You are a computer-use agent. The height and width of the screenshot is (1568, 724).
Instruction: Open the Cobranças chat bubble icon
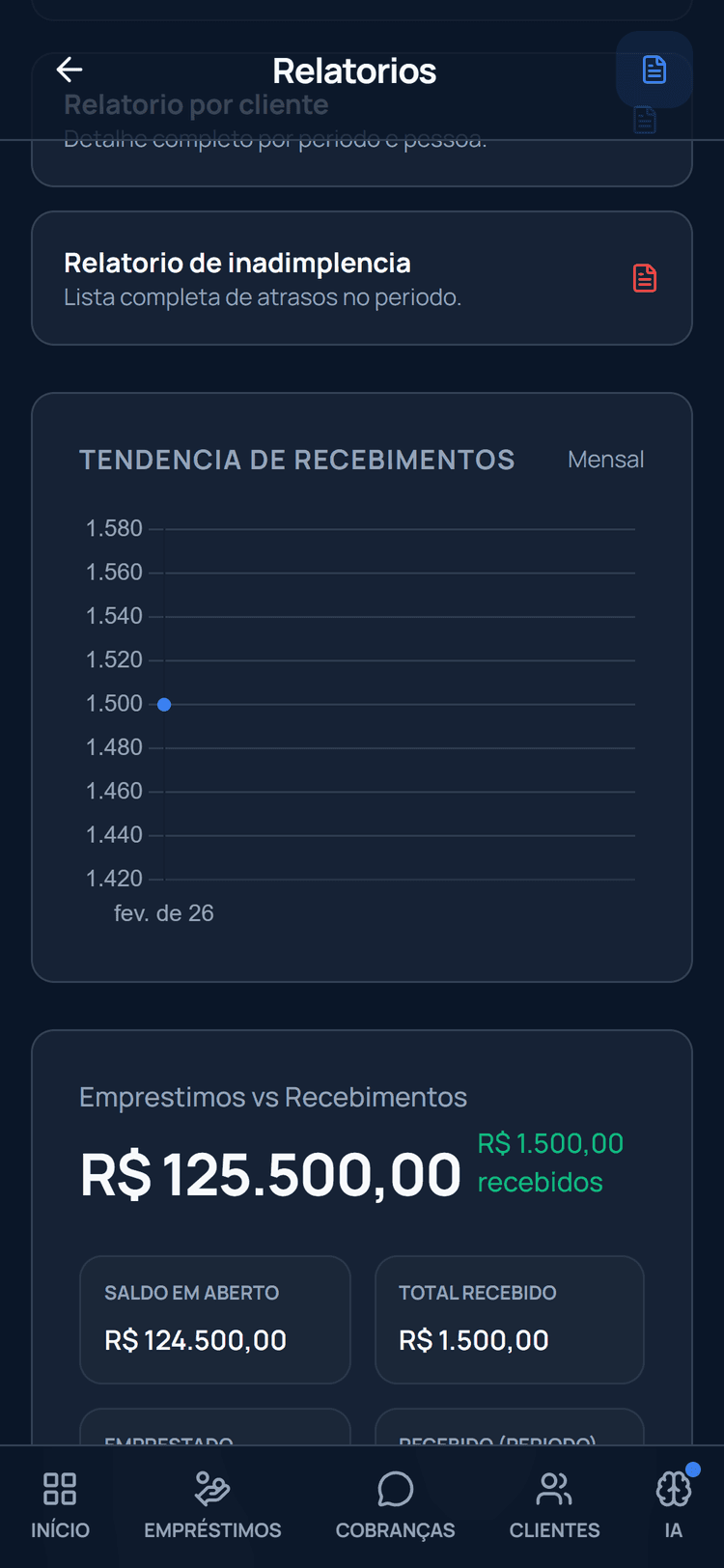tap(395, 1490)
